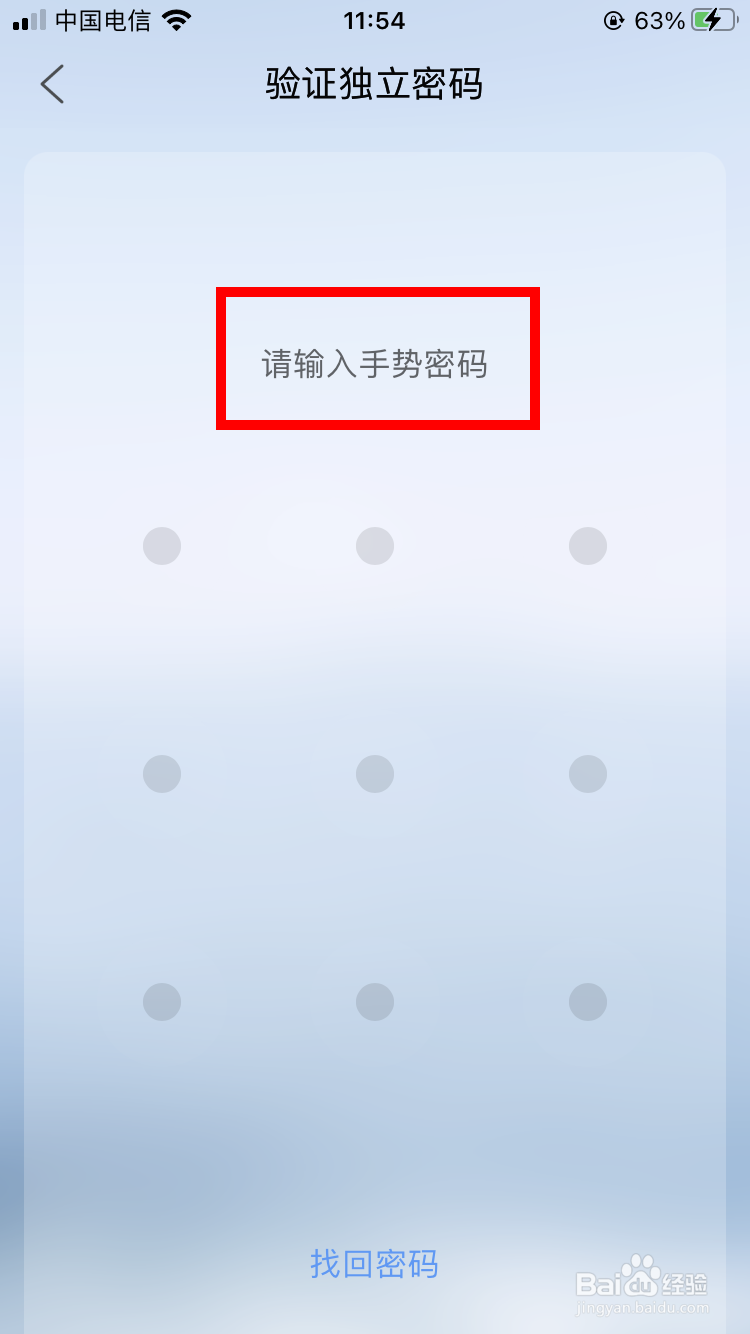Tap the back arrow to exit verification

[x=52, y=84]
